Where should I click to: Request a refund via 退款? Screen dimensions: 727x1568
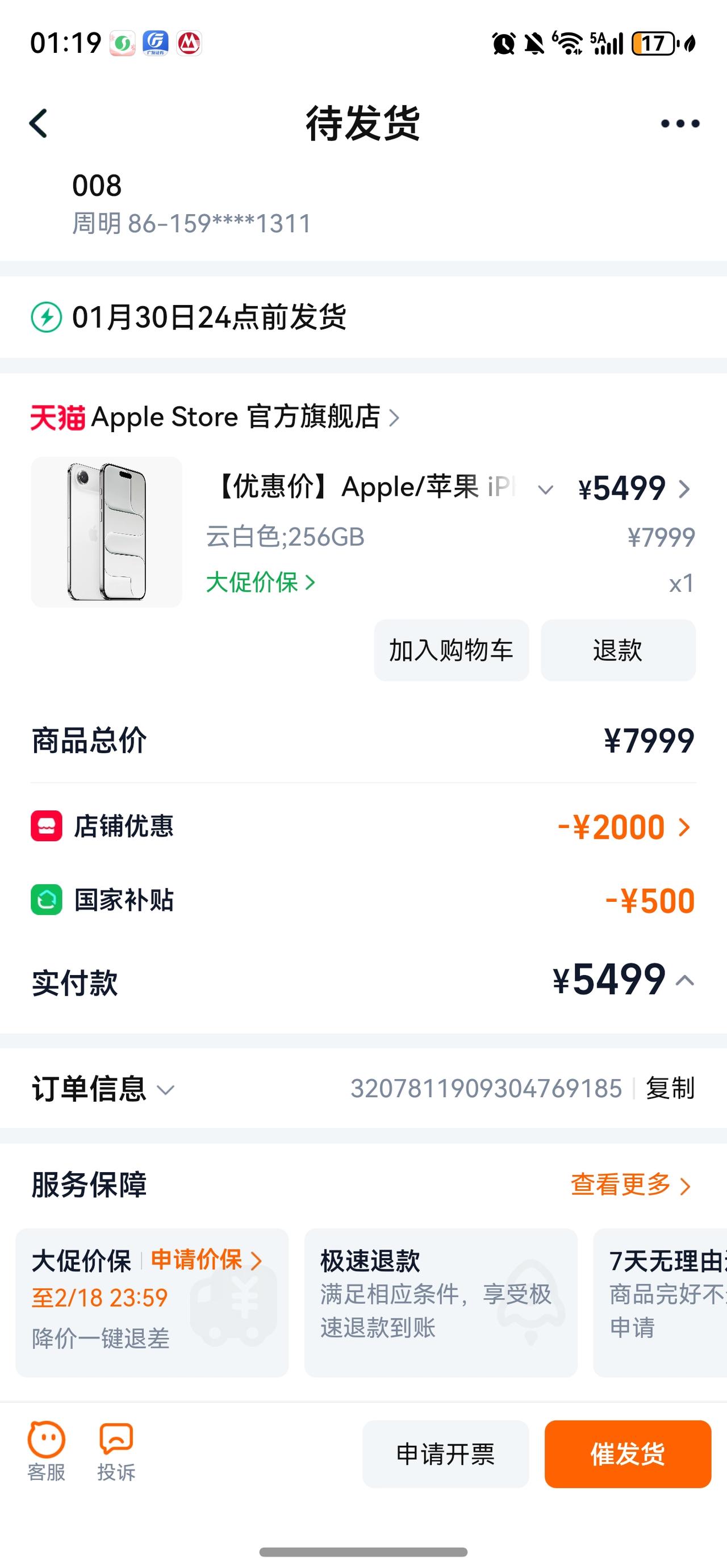click(x=617, y=650)
